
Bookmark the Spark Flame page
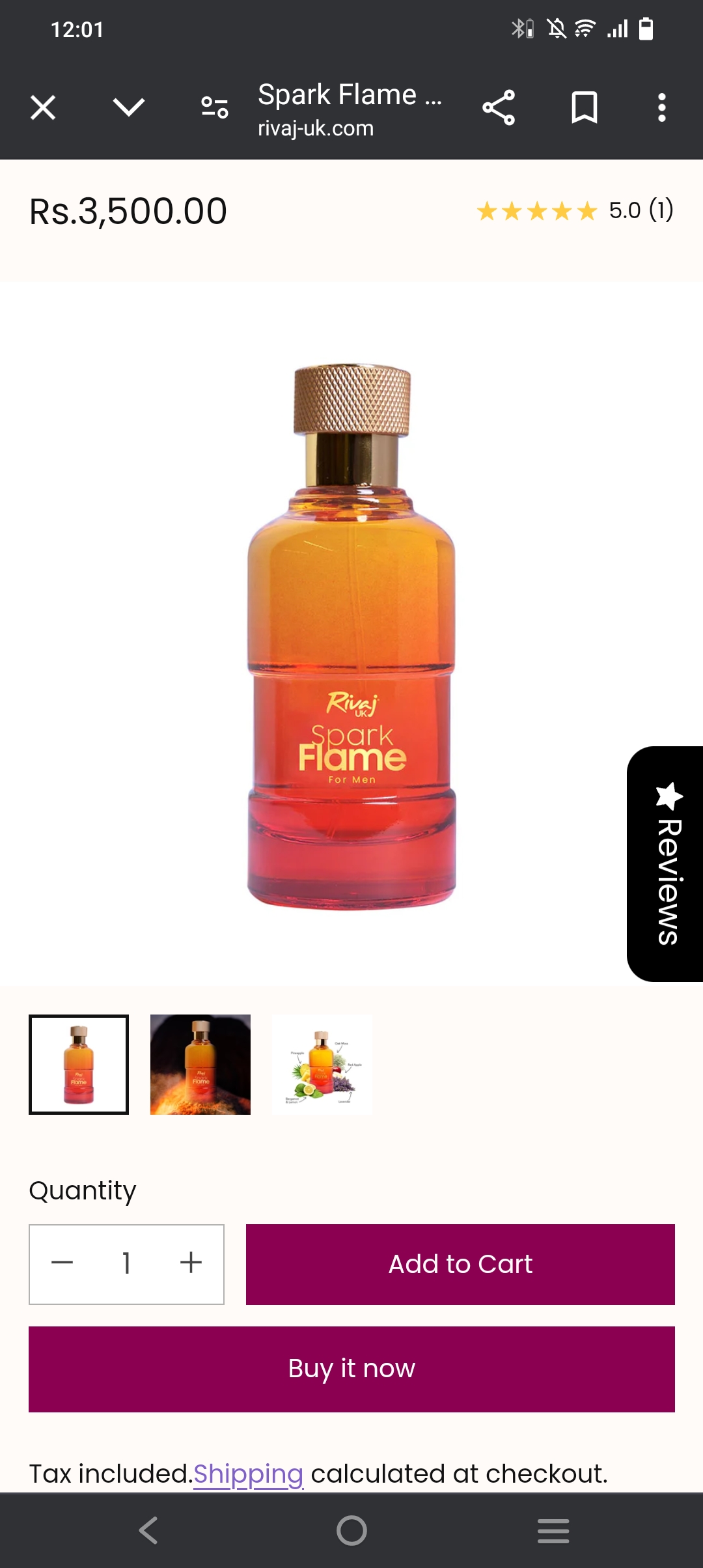point(584,107)
